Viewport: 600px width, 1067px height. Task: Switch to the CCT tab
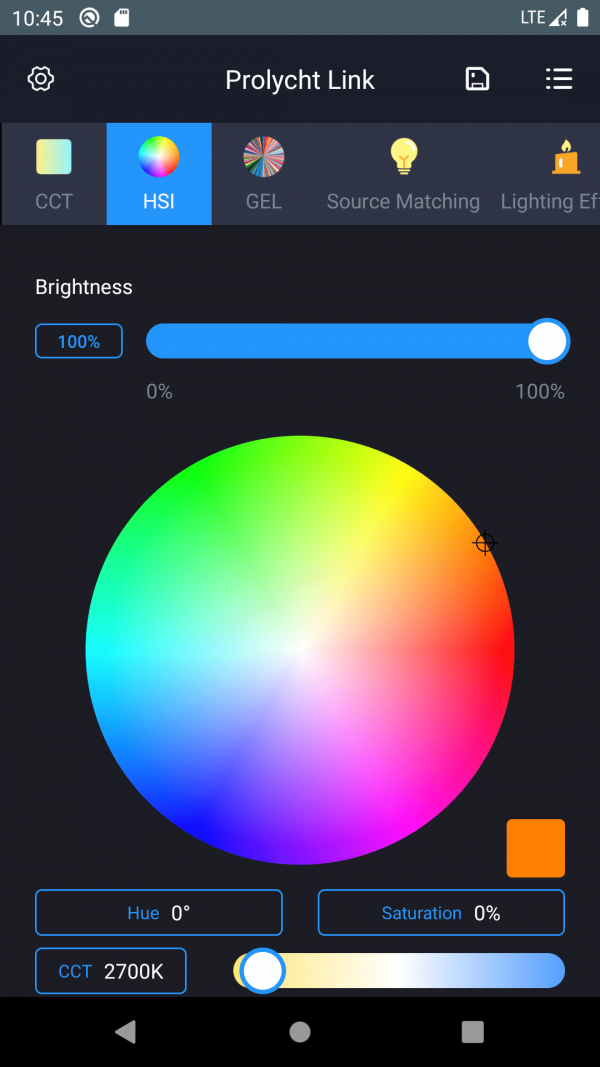pyautogui.click(x=54, y=175)
